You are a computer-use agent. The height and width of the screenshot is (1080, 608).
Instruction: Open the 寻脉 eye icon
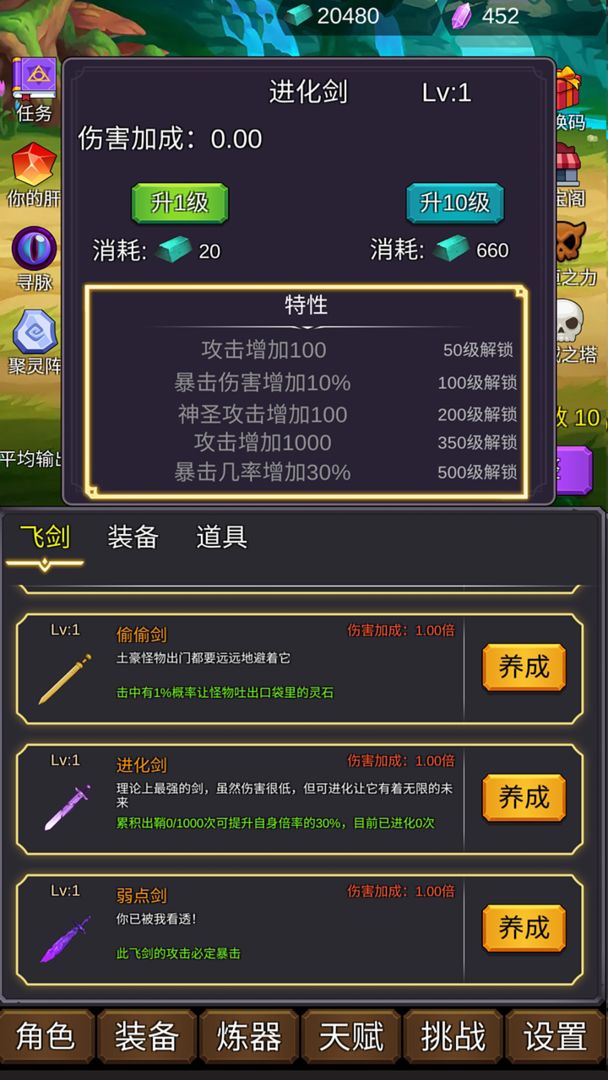(x=34, y=258)
